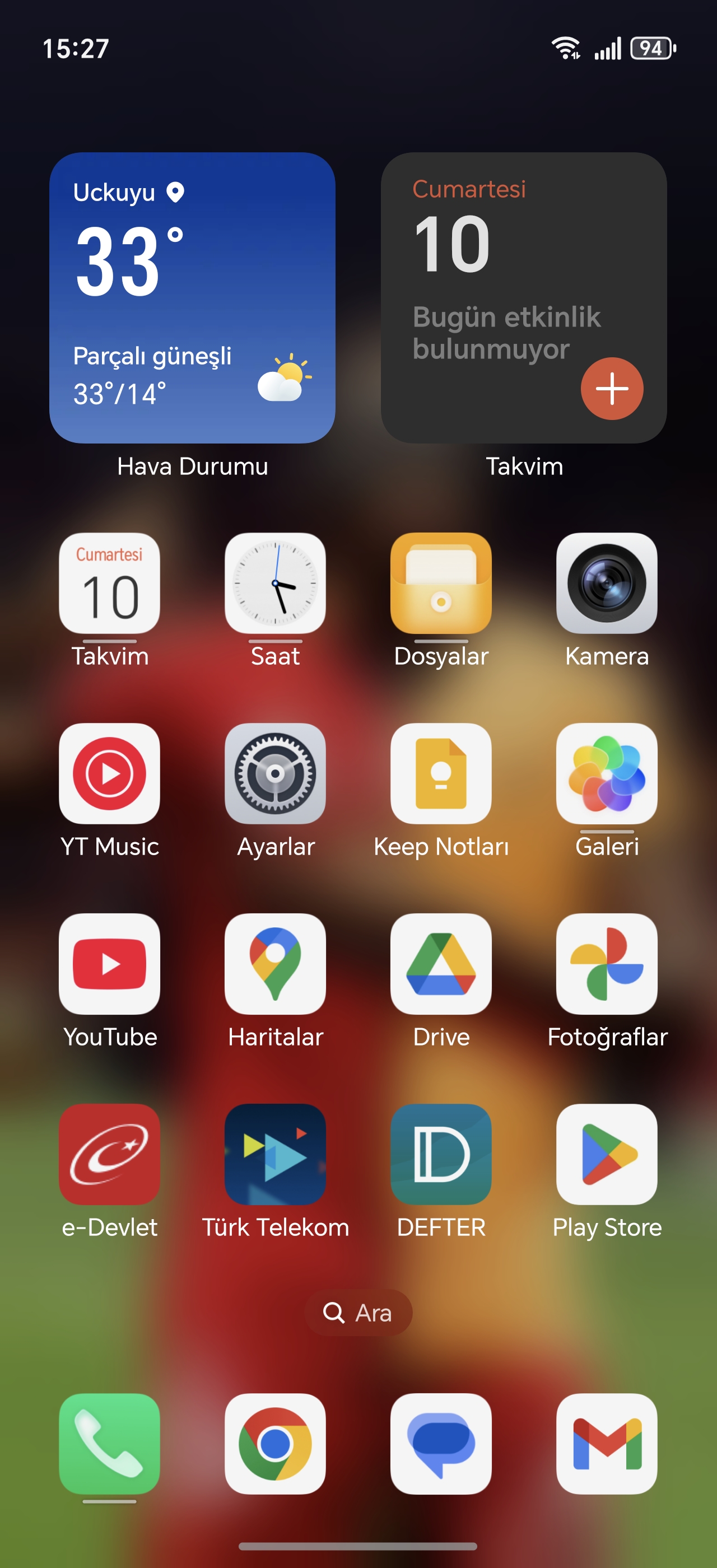Open Google Drive
Image resolution: width=717 pixels, height=1568 pixels.
(441, 964)
